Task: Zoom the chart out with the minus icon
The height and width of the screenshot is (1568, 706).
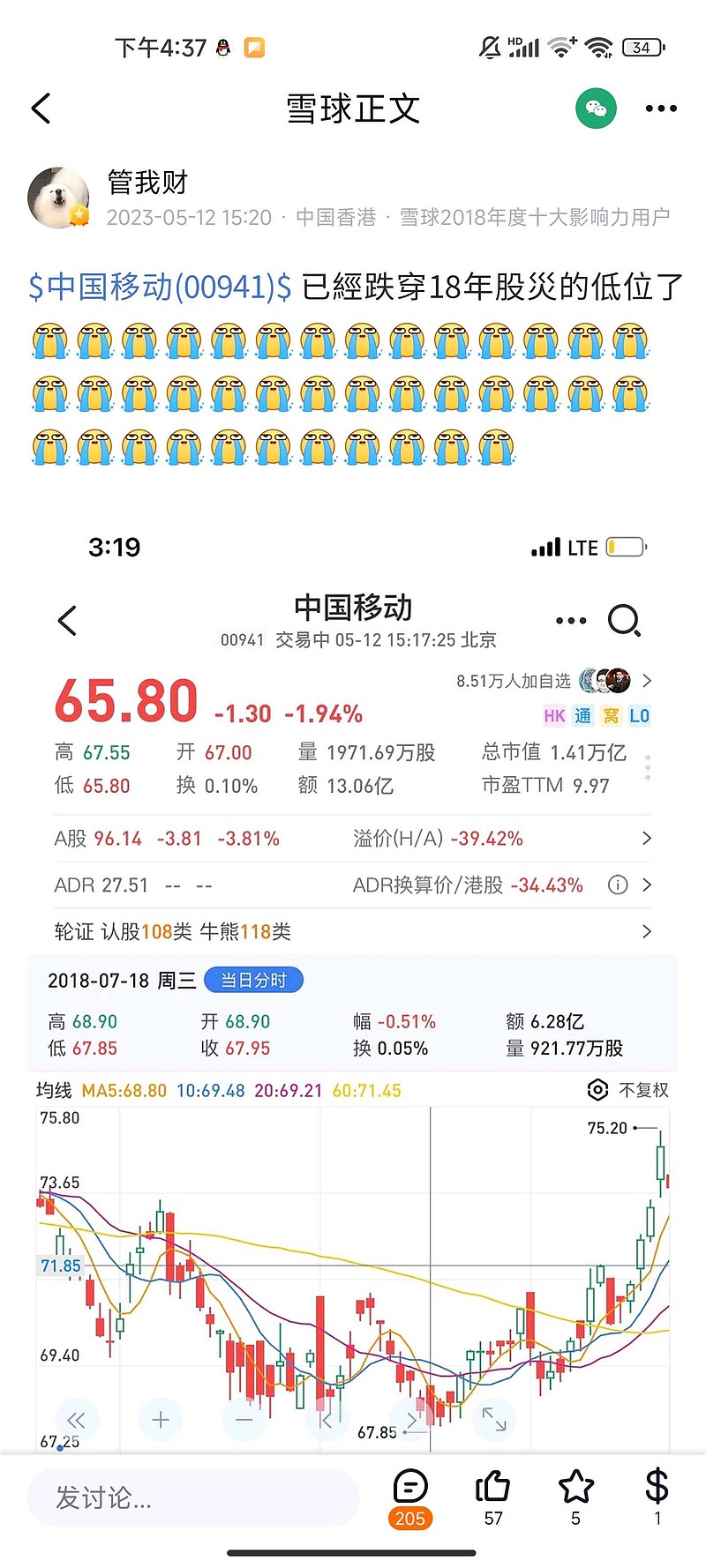Action: (244, 1420)
